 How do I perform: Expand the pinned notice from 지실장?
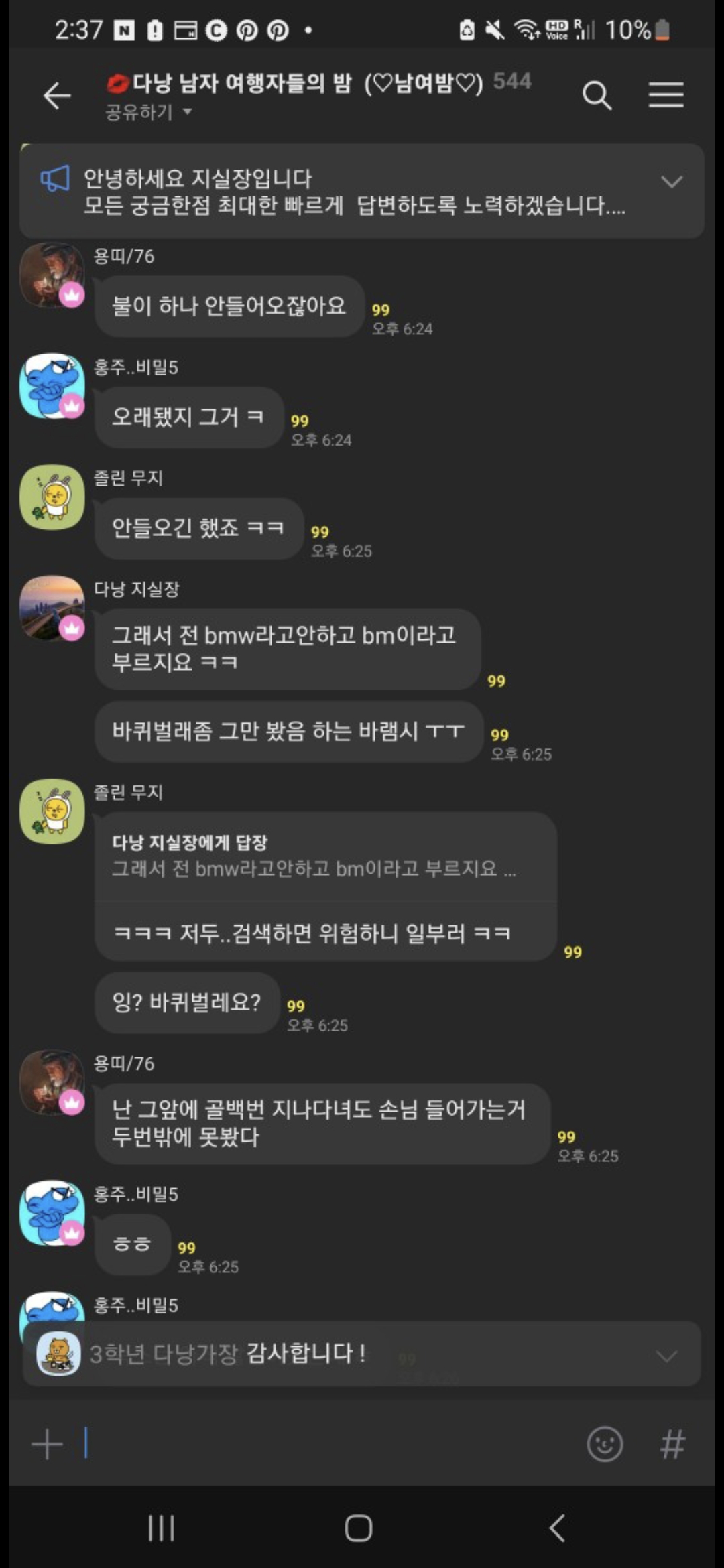point(671,182)
